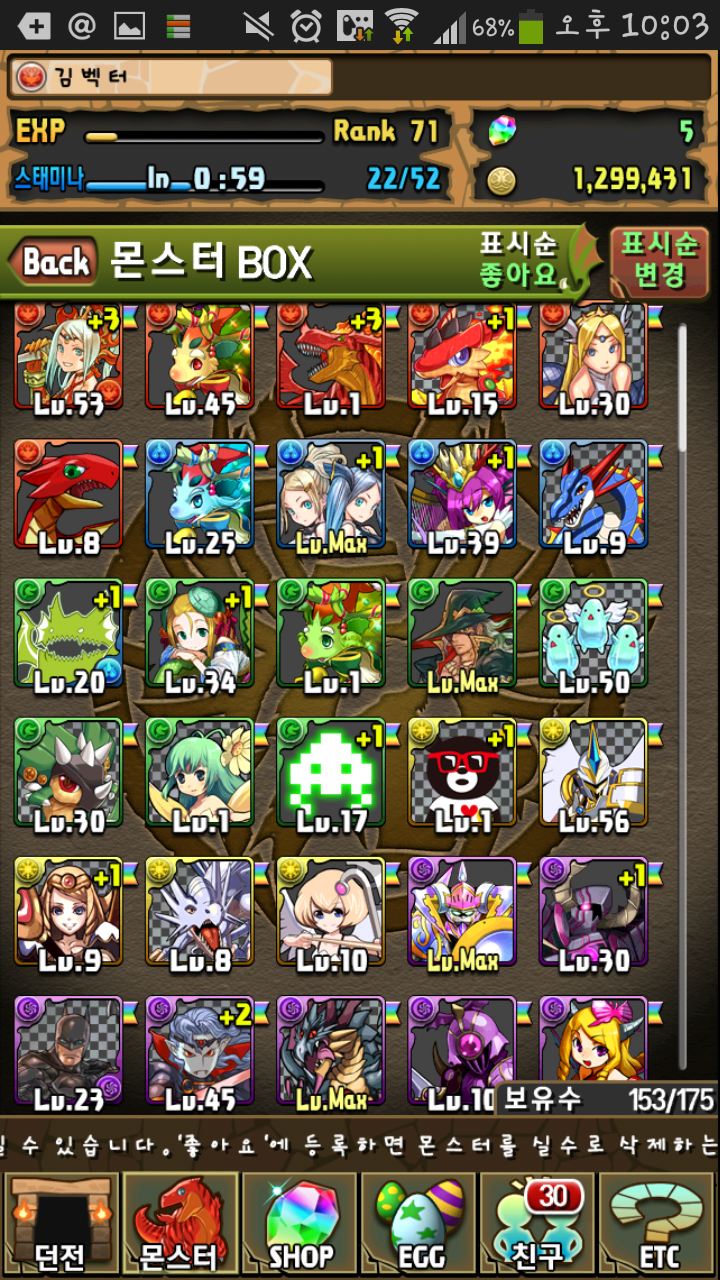The height and width of the screenshot is (1280, 720).
Task: Select the red dragon head monster Lv.8
Action: [x=68, y=495]
